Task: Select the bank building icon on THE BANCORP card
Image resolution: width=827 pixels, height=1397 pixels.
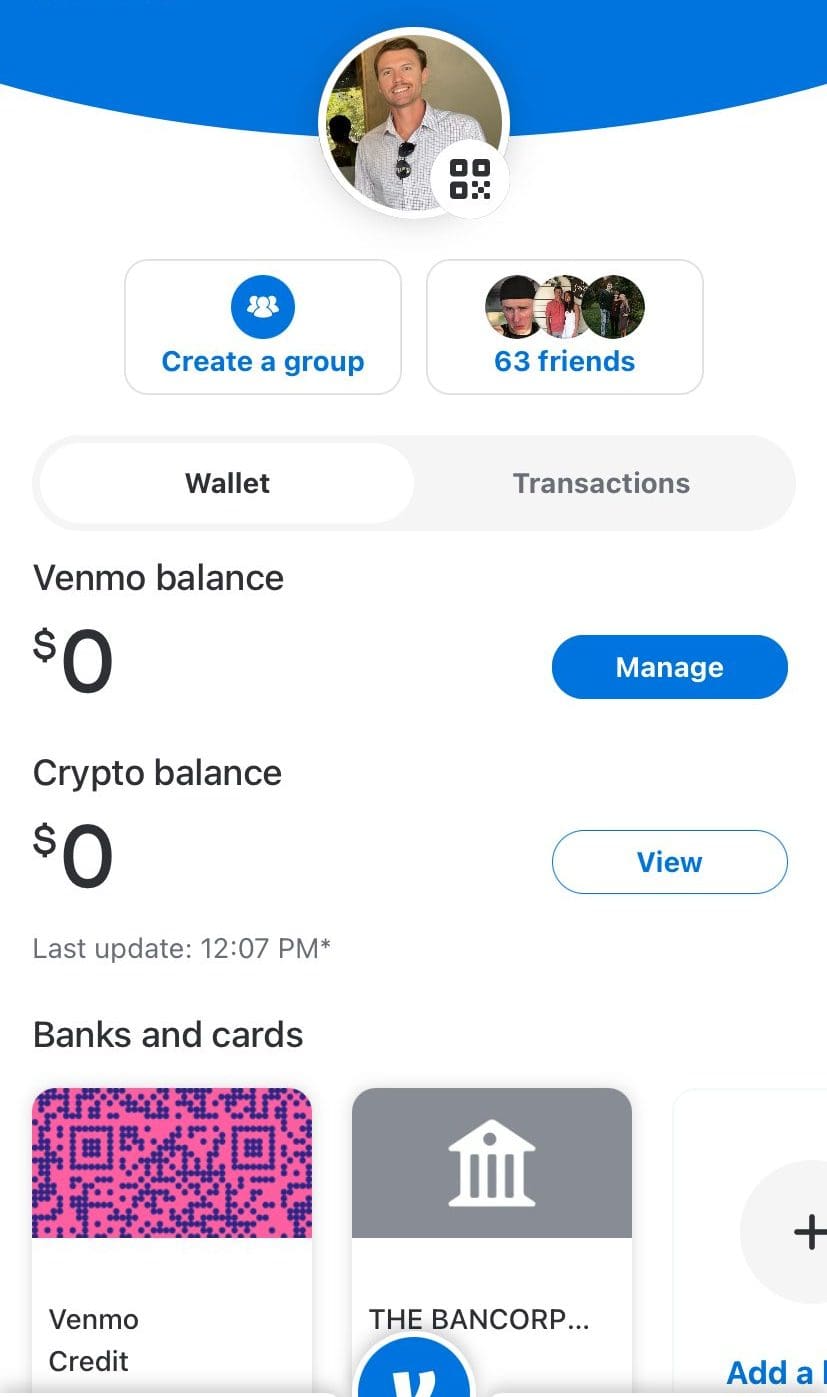Action: [491, 1163]
